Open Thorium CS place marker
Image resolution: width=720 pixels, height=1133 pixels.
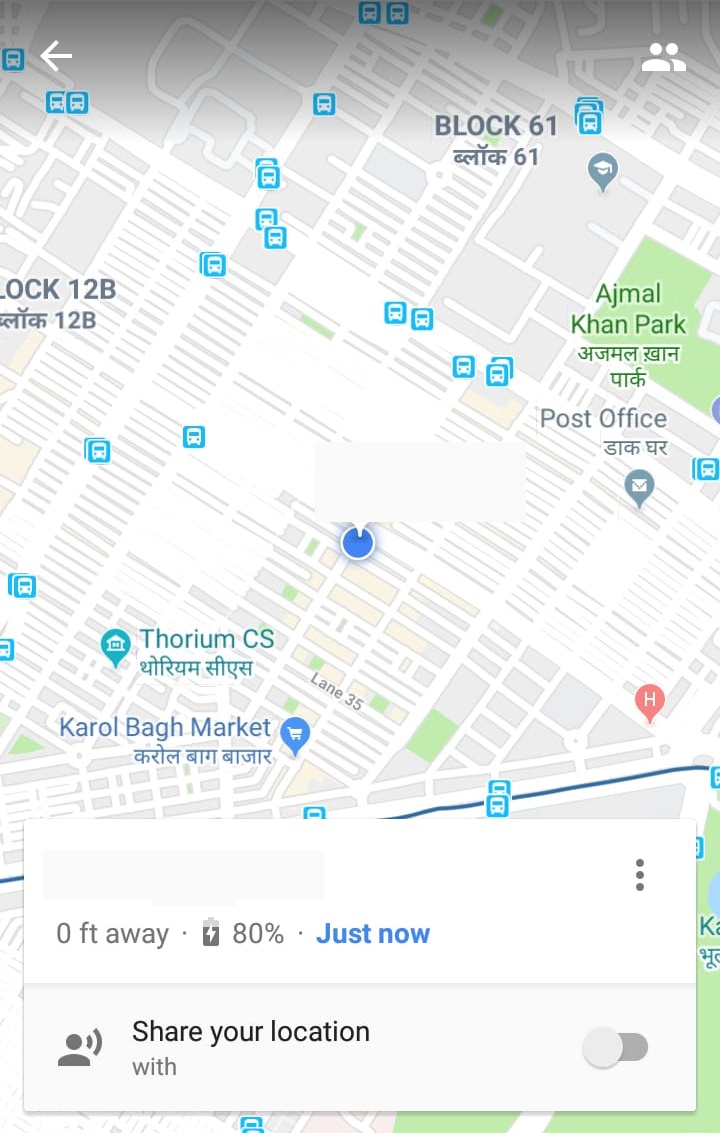point(116,648)
